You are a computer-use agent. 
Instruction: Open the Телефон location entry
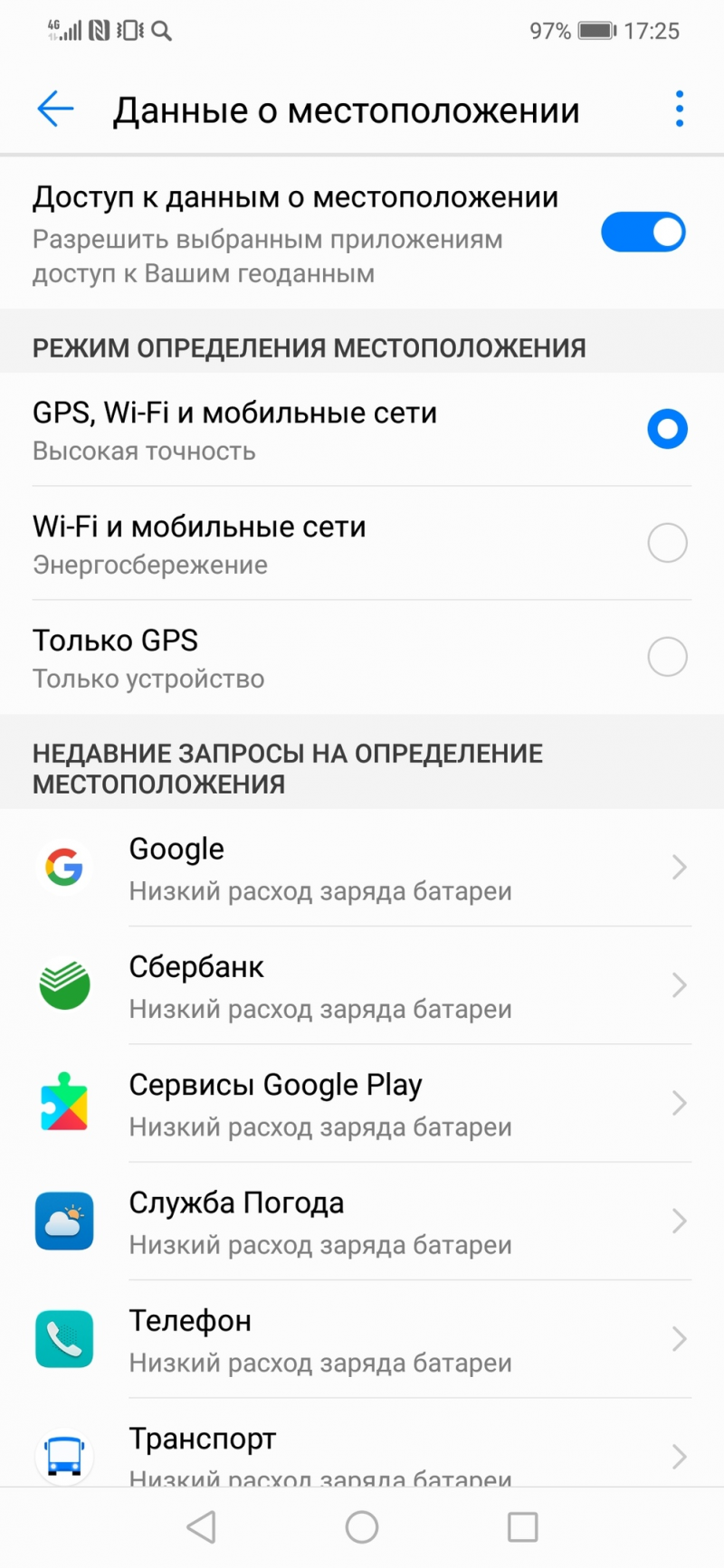[x=362, y=1340]
